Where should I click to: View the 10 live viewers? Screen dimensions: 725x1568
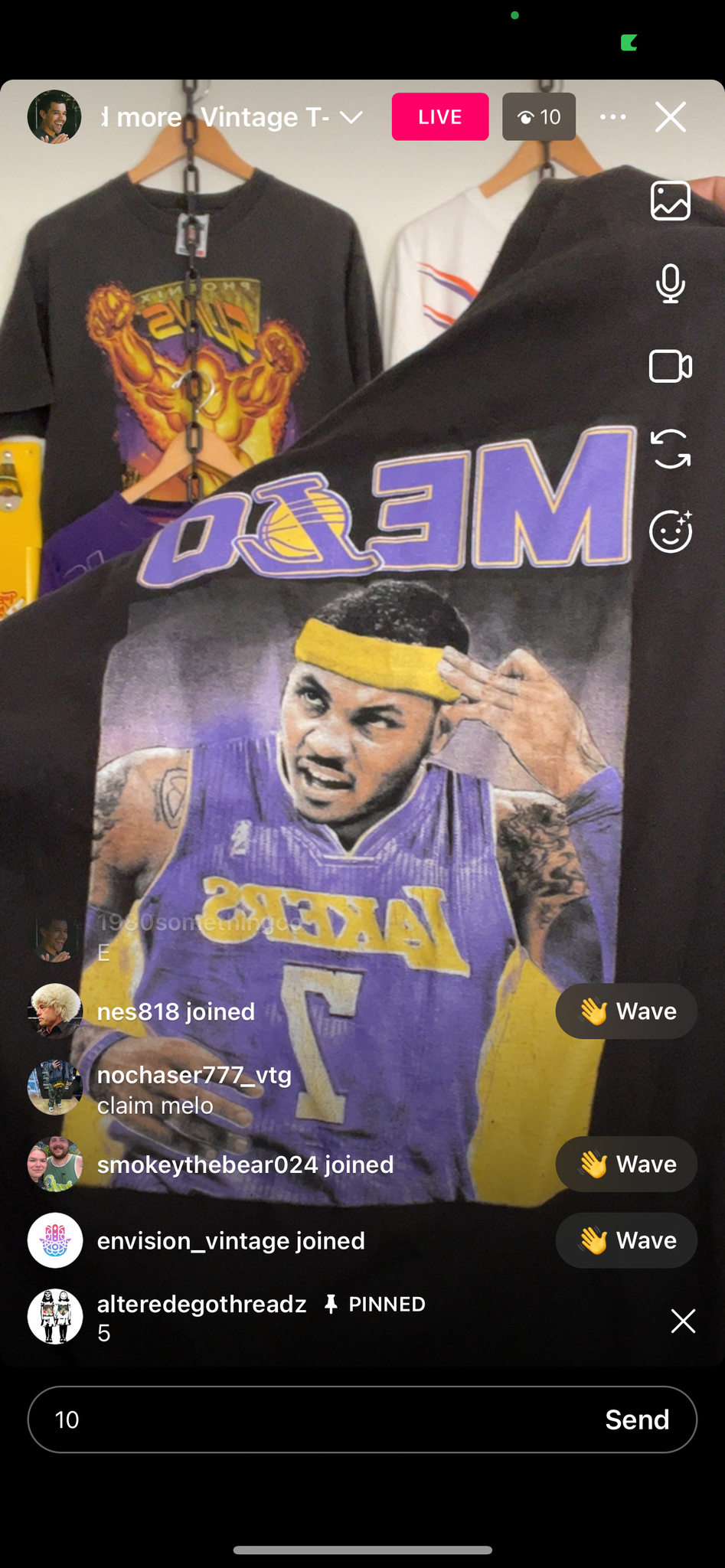[x=539, y=117]
